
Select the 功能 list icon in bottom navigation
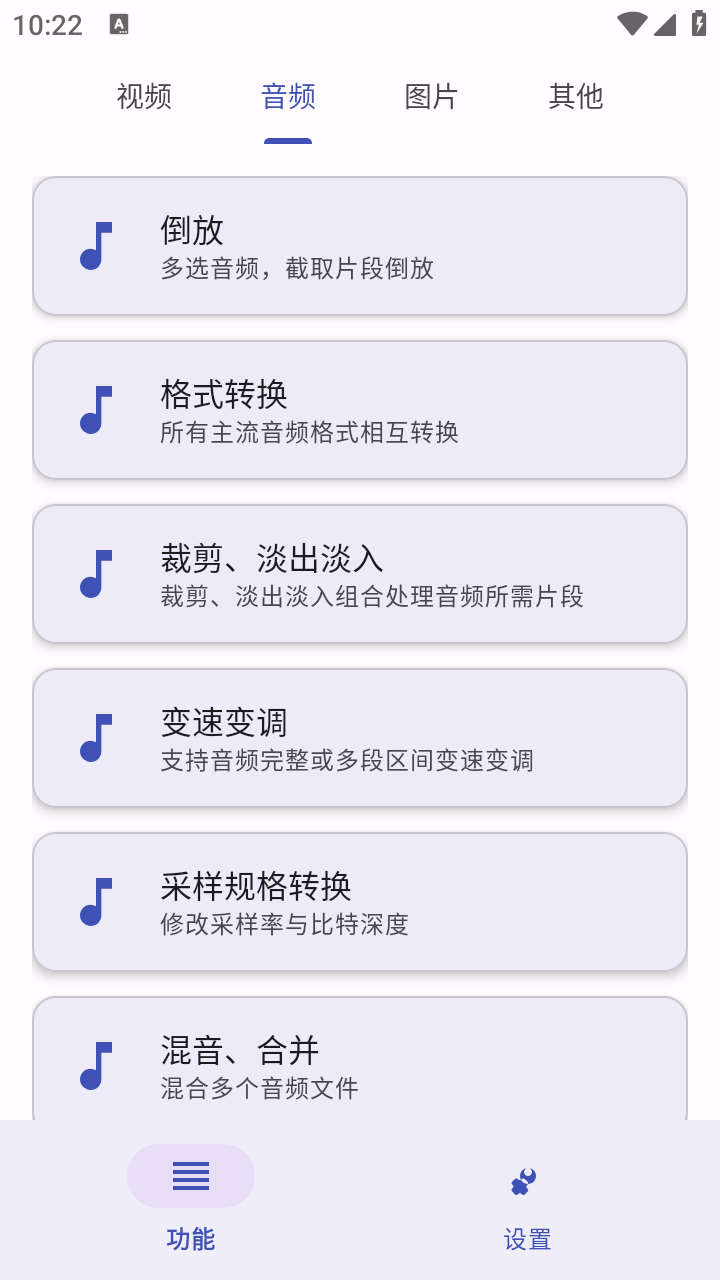pos(190,1175)
